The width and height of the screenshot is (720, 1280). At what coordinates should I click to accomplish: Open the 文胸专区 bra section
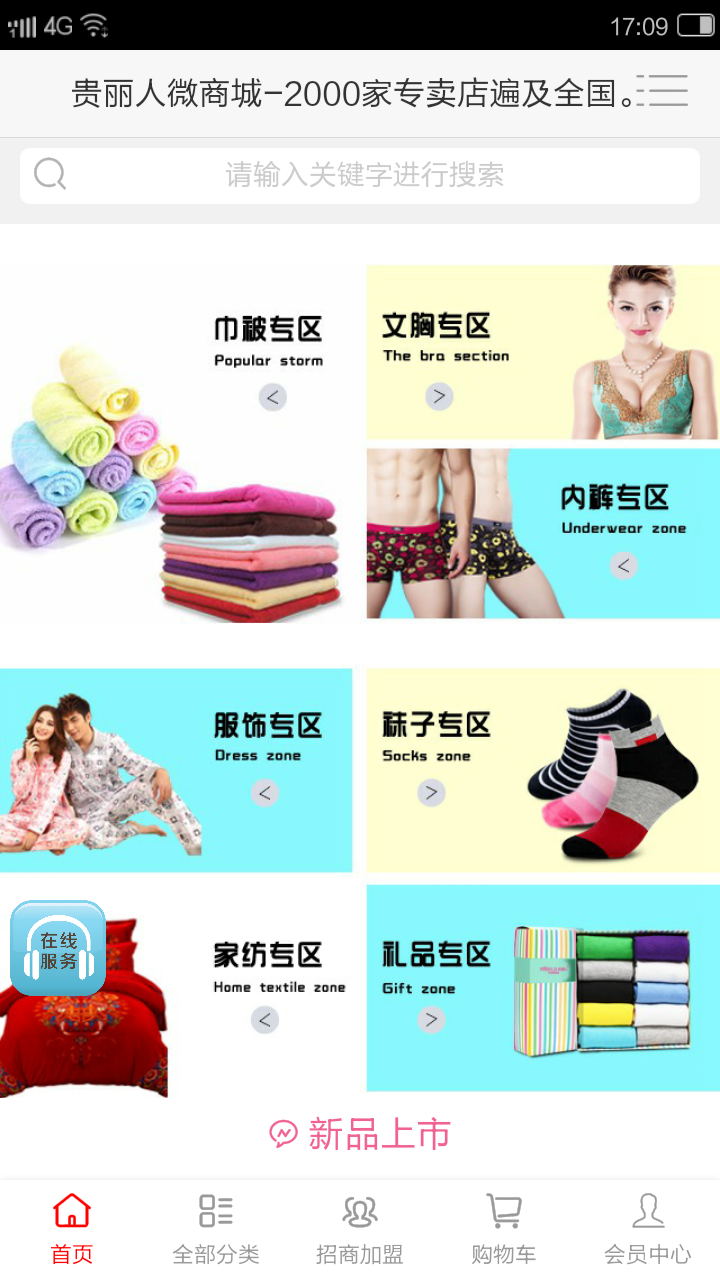tap(542, 352)
